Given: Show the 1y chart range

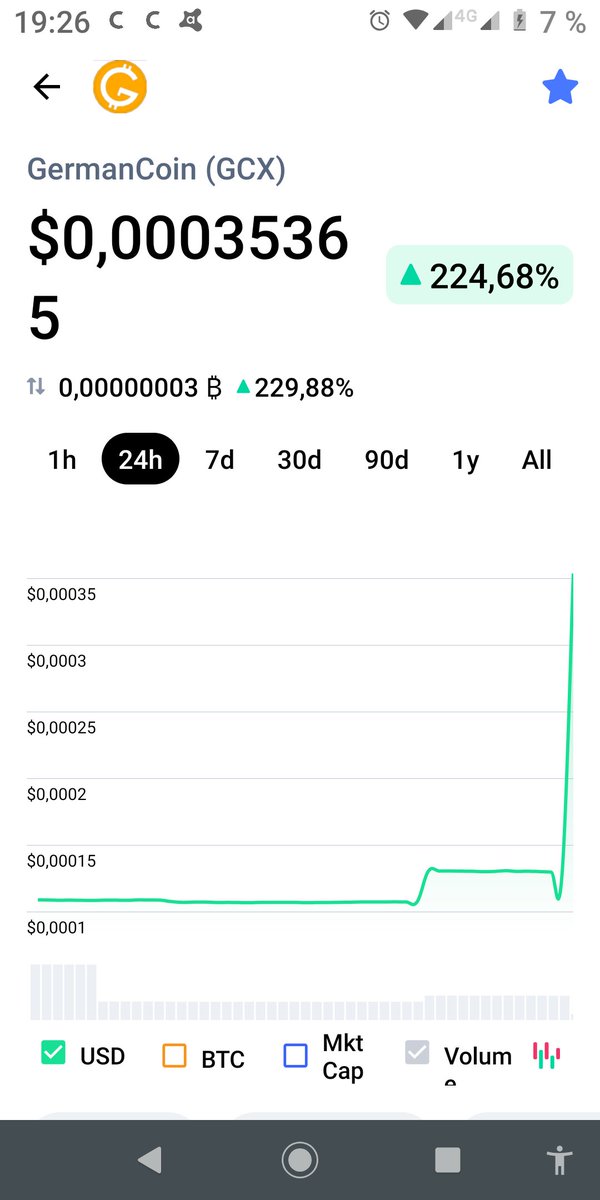Looking at the screenshot, I should click(465, 460).
